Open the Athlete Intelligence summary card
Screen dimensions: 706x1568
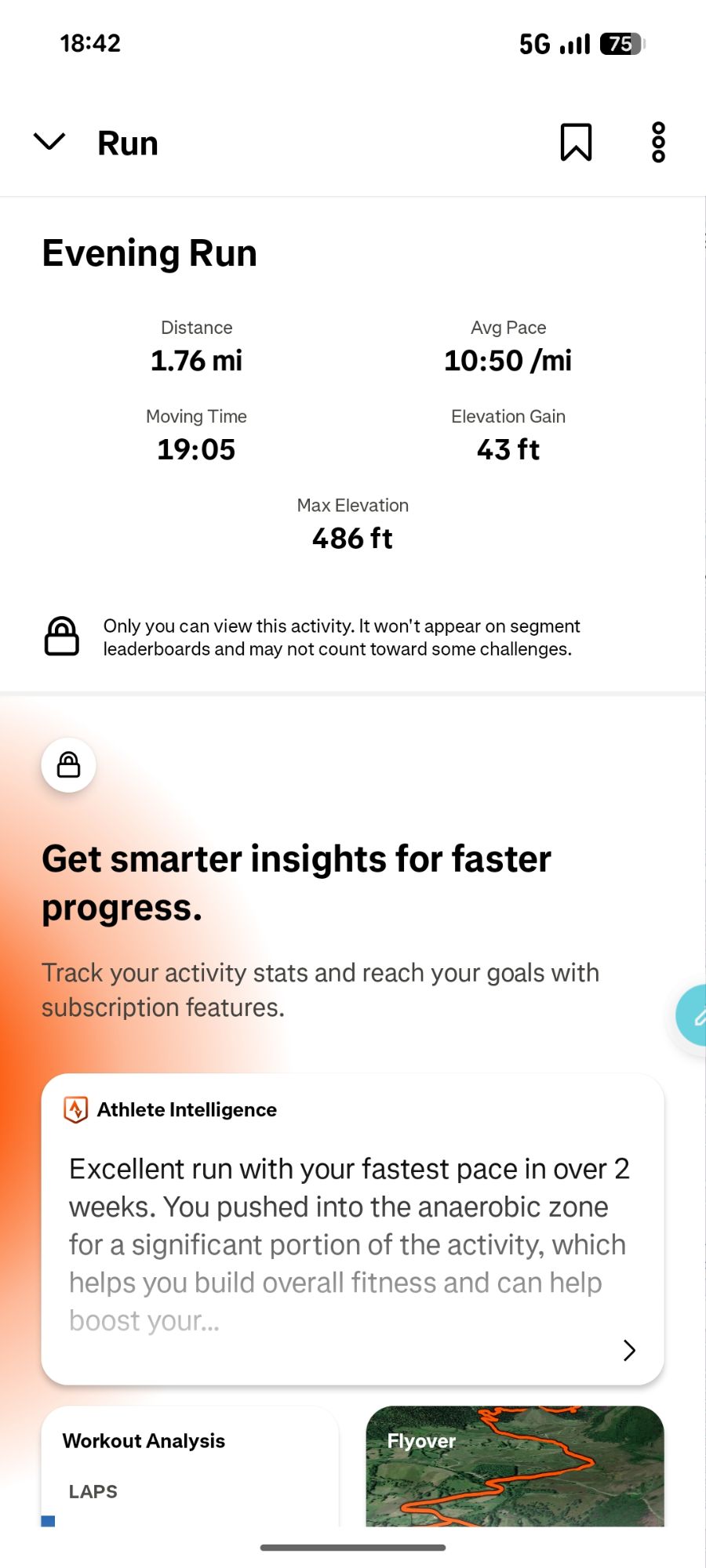tap(352, 1229)
